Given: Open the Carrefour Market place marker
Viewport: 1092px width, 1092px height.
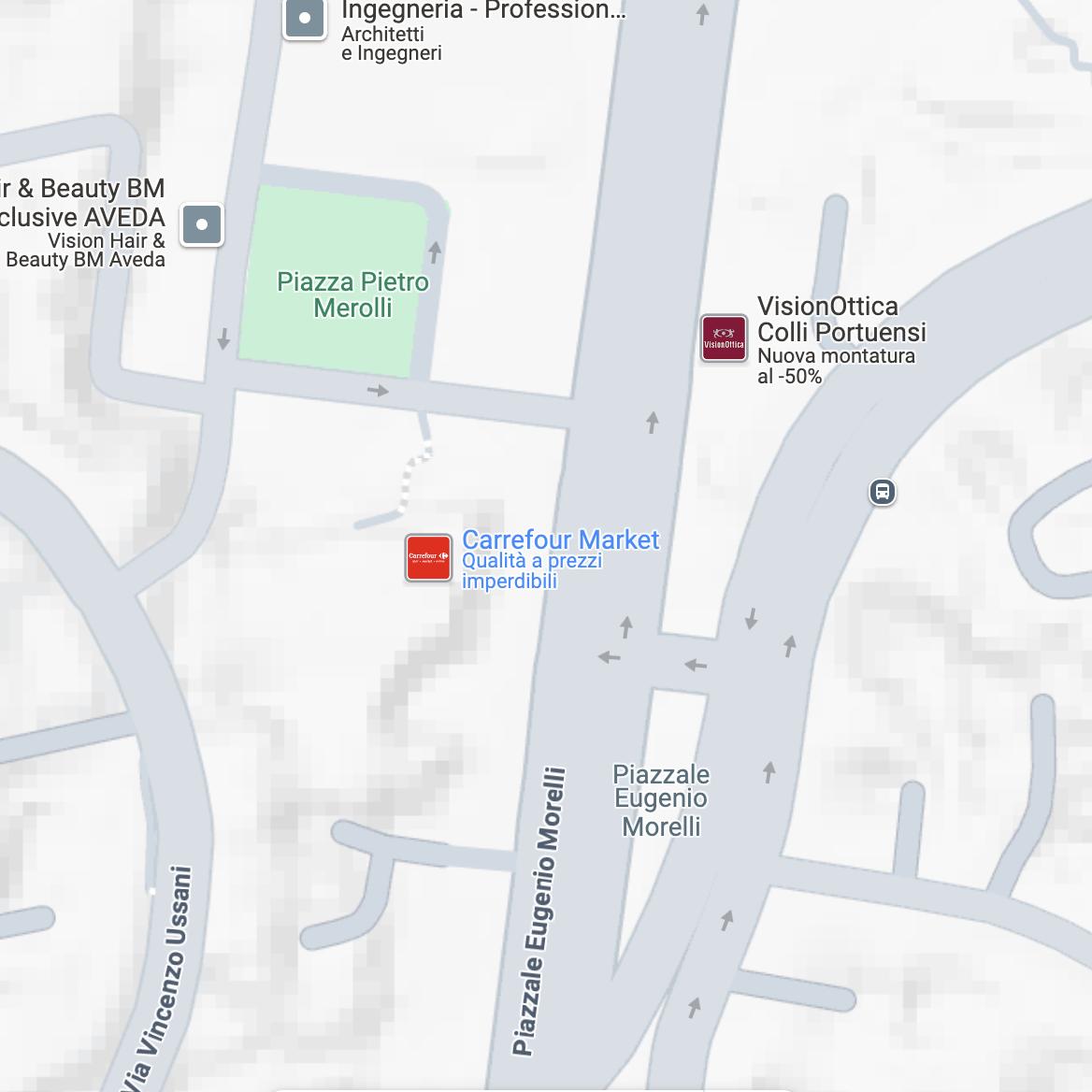Looking at the screenshot, I should [x=428, y=558].
